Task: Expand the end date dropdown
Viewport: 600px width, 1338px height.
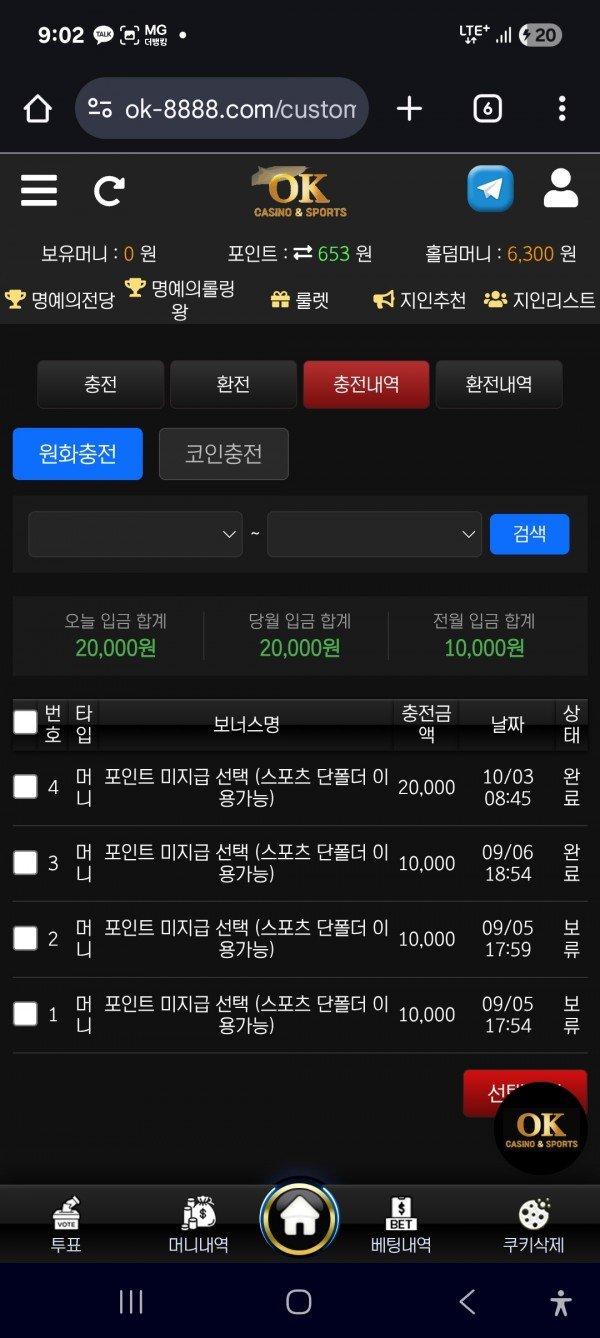Action: [374, 534]
